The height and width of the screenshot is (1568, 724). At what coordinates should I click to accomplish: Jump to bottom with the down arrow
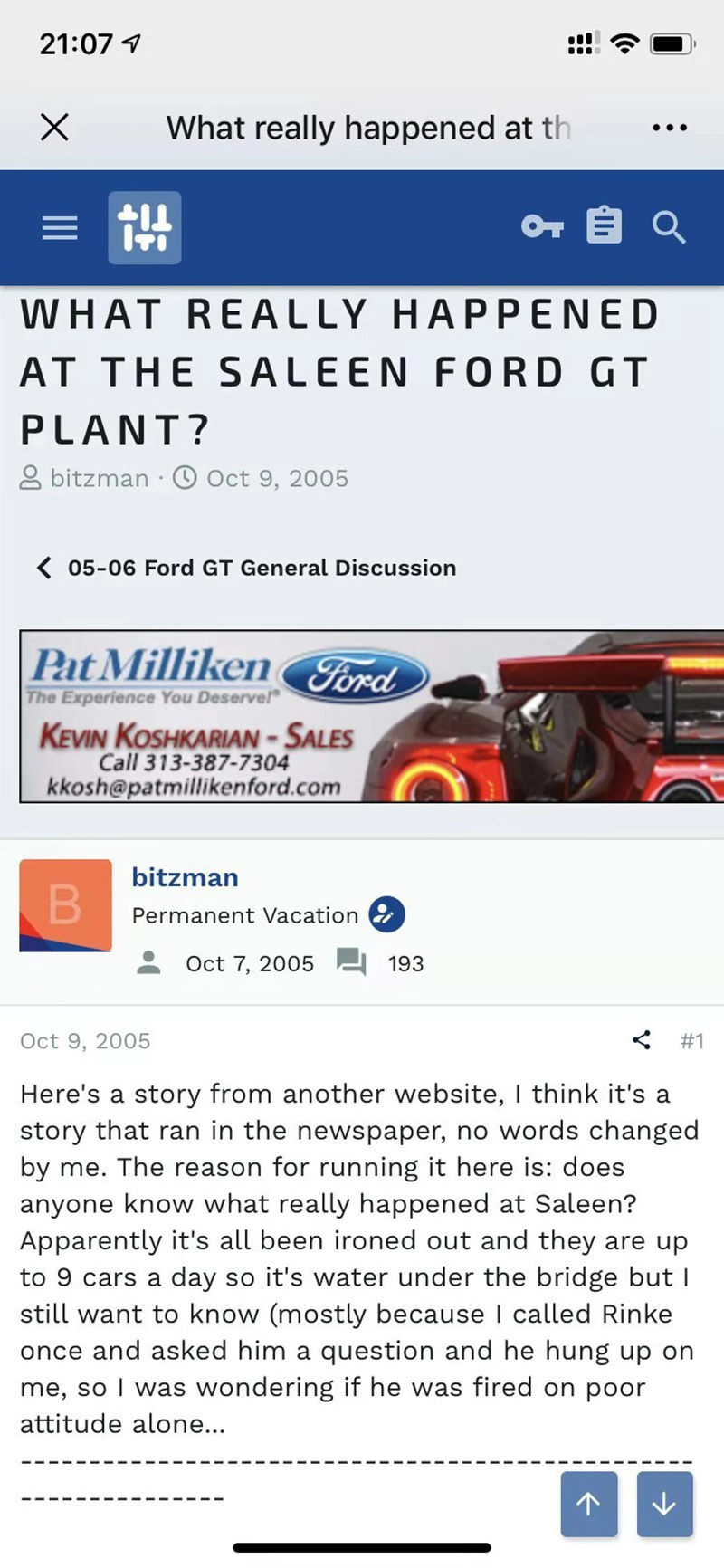click(x=664, y=1504)
